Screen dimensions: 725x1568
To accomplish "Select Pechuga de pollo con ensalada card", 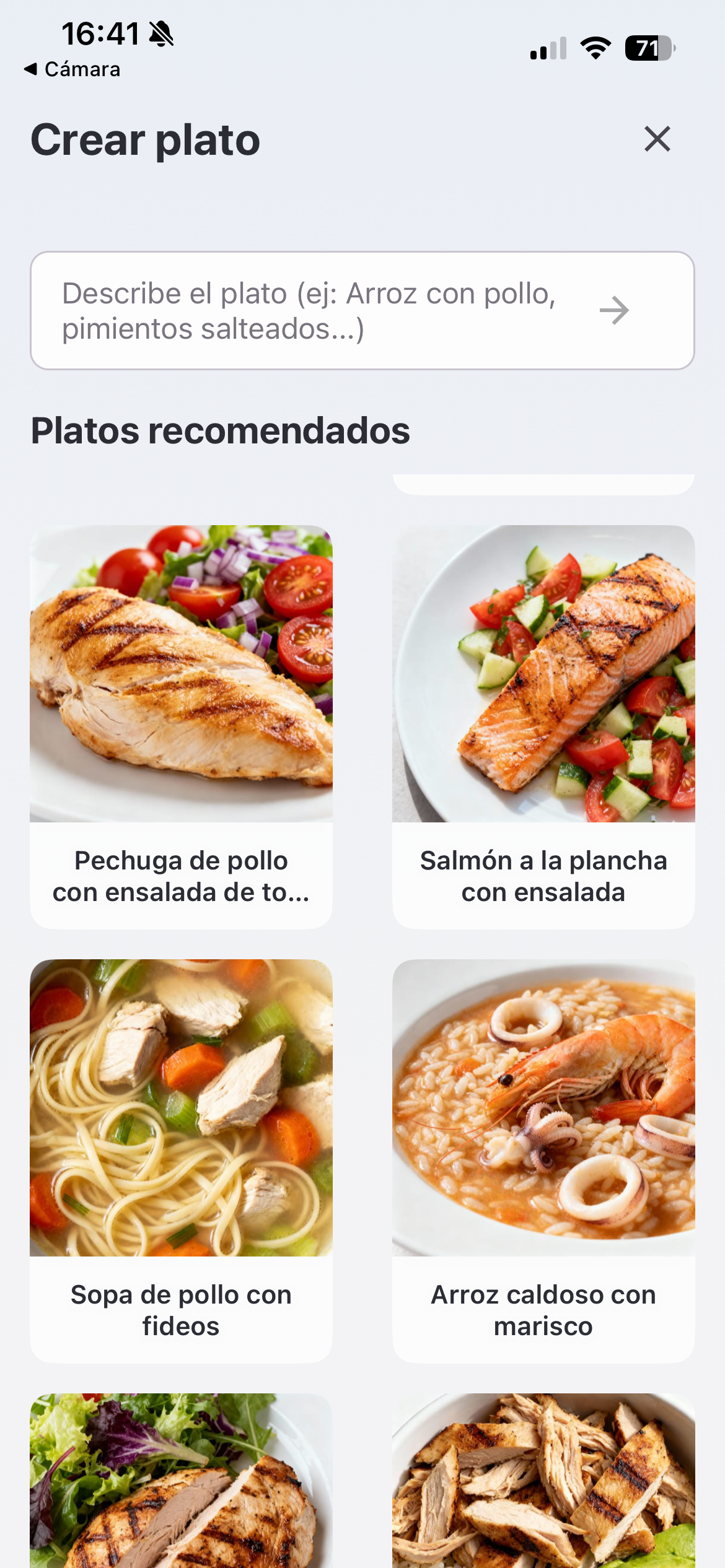I will [181, 726].
